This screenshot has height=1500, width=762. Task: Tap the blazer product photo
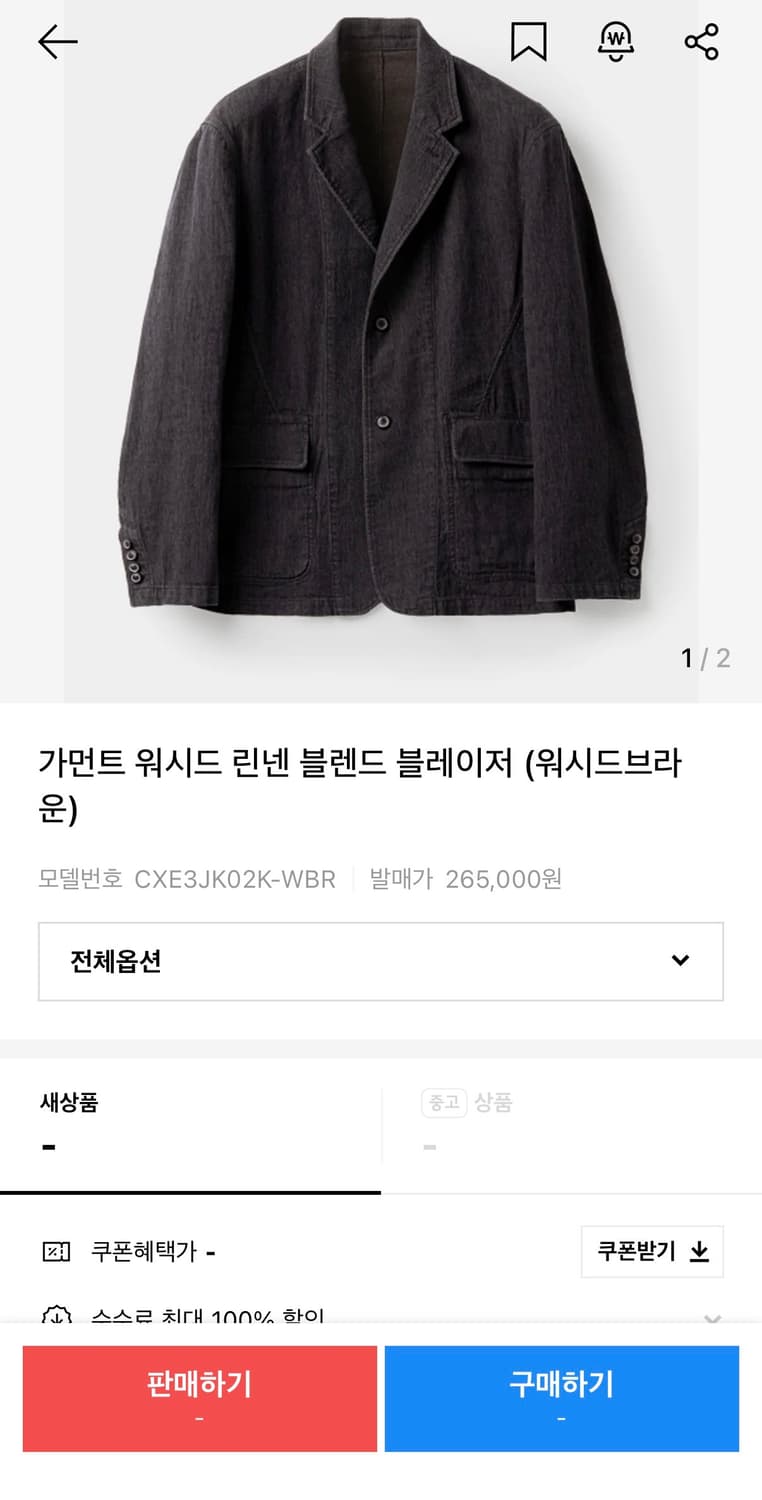point(380,350)
